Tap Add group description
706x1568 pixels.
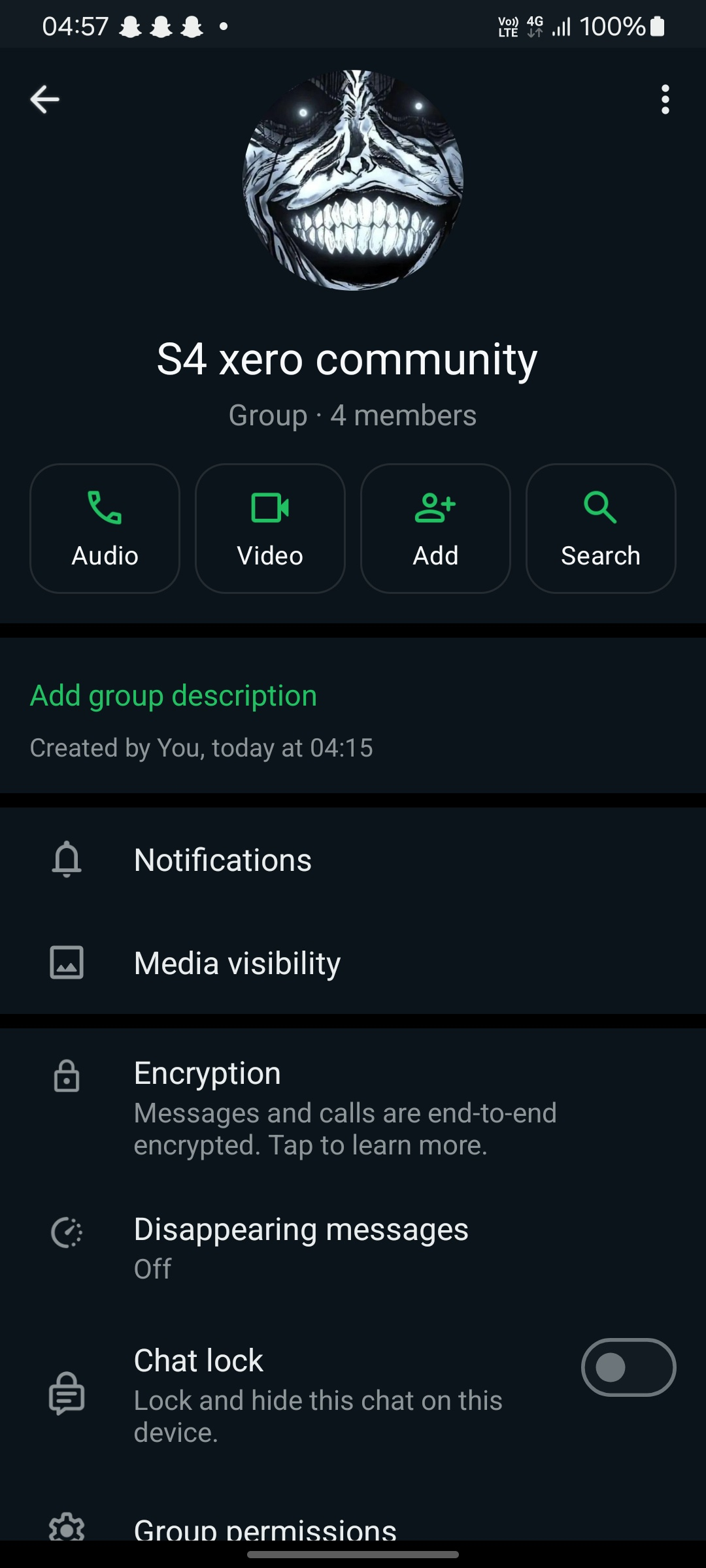point(173,696)
